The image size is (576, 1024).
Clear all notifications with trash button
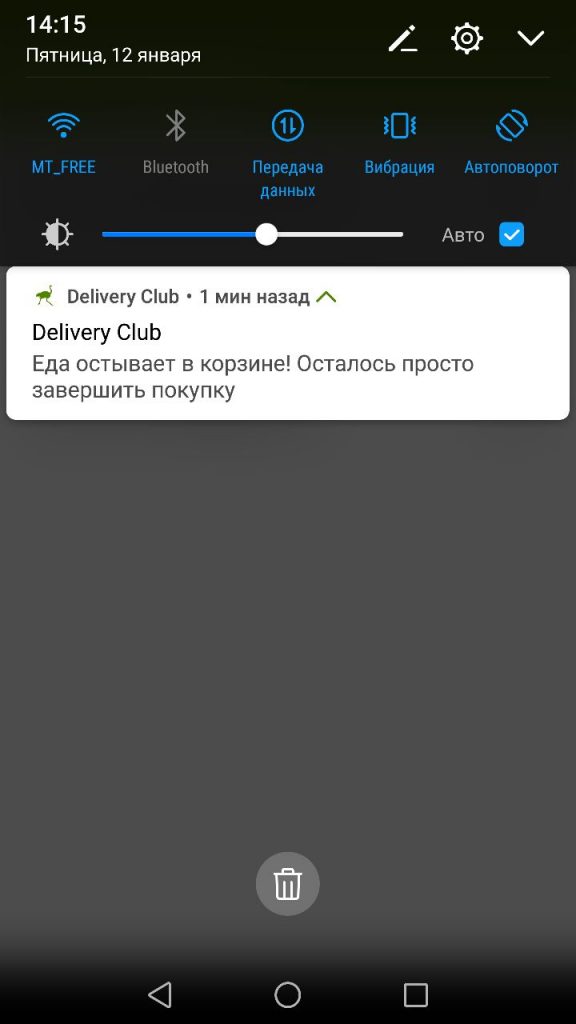coord(287,884)
